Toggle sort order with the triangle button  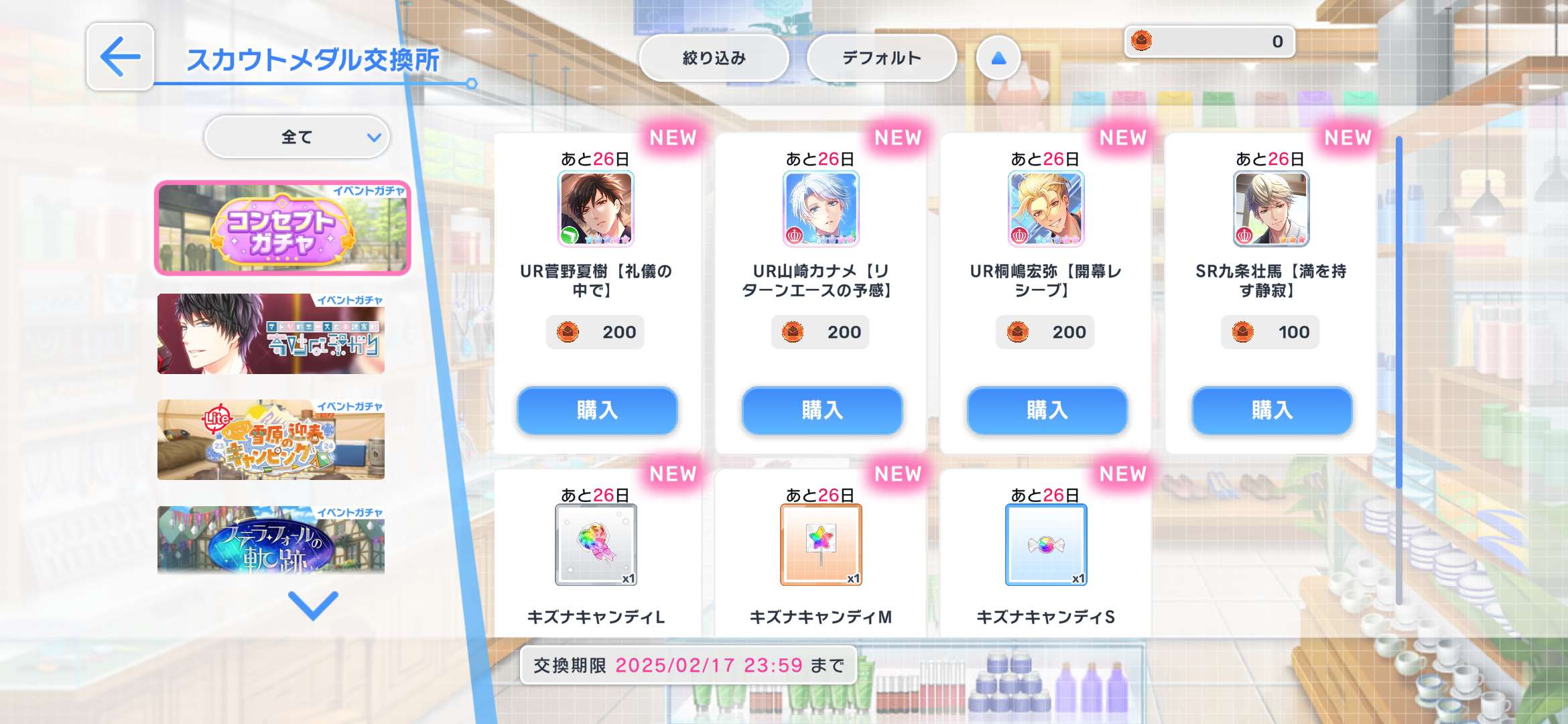[998, 58]
